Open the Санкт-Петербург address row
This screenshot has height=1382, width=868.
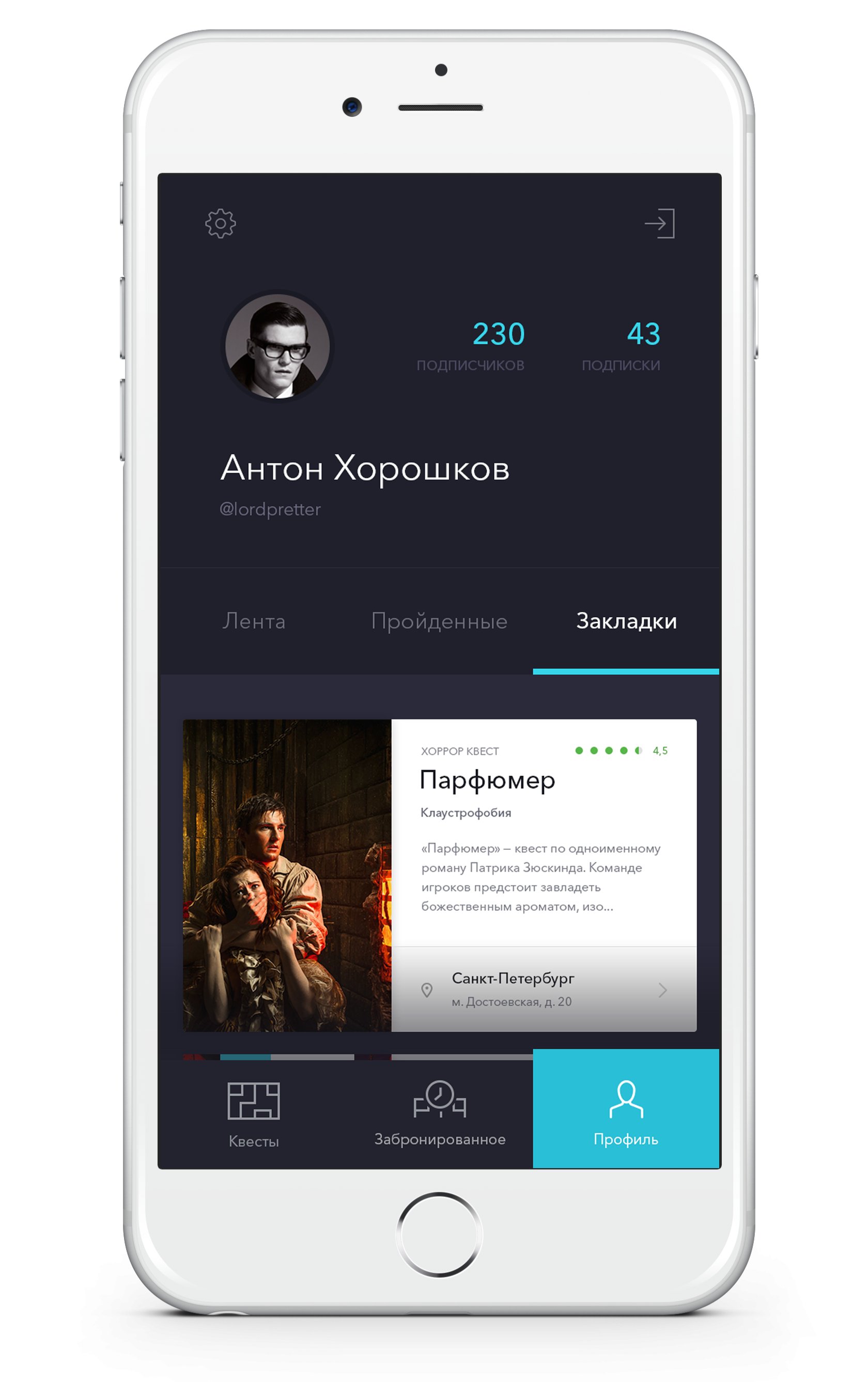coord(544,989)
